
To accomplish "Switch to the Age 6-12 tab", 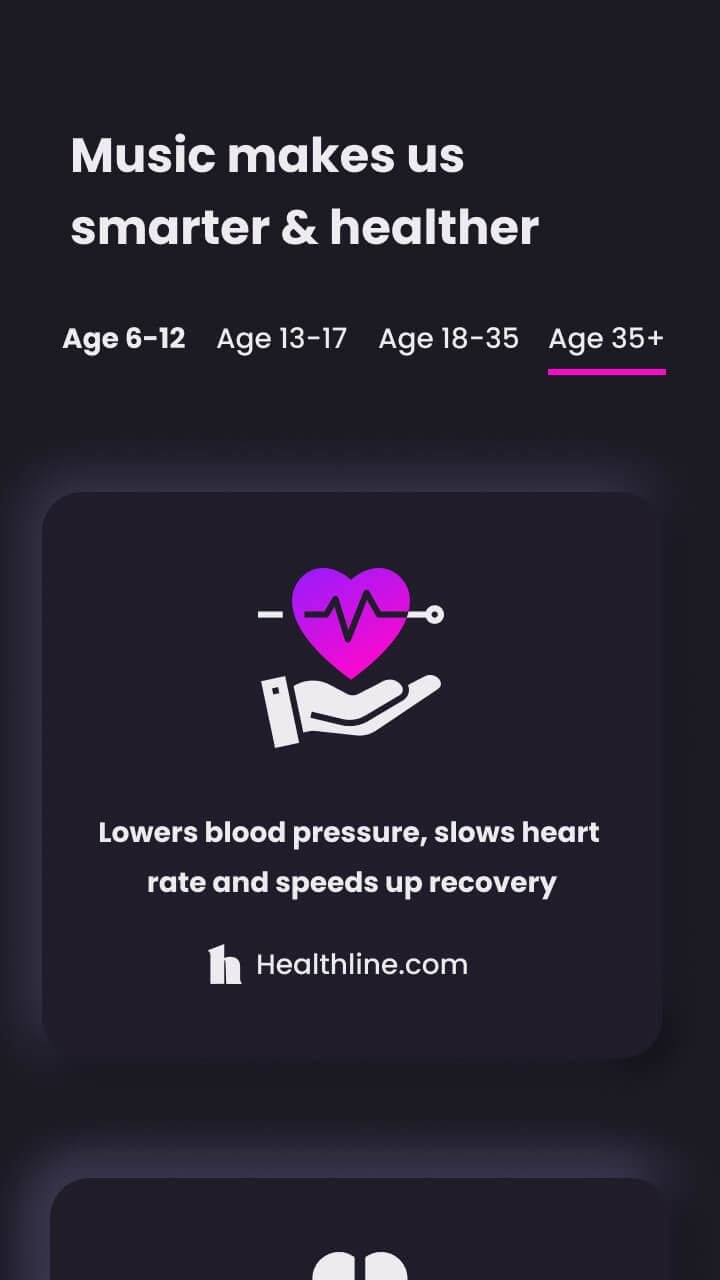I will pyautogui.click(x=124, y=339).
